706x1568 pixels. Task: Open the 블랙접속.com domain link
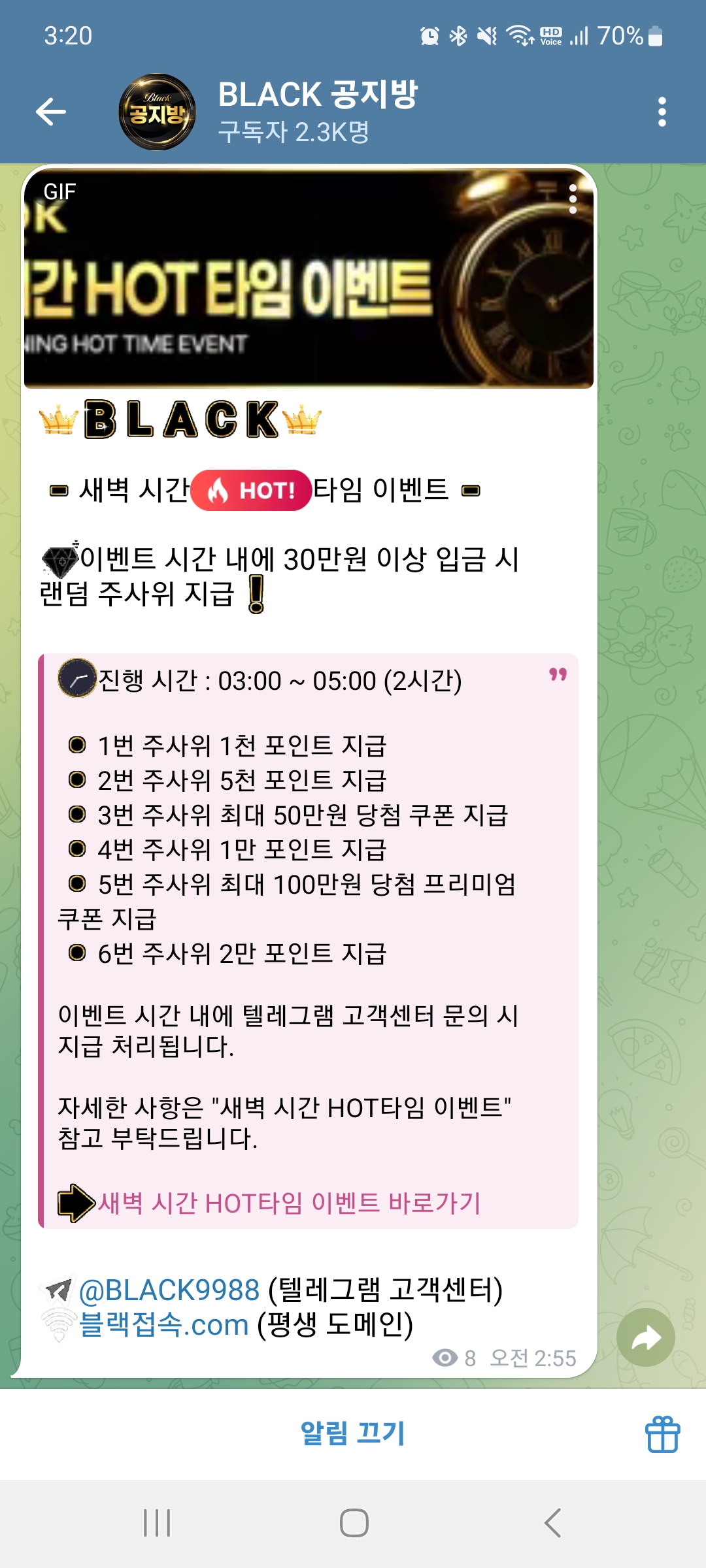(x=163, y=1325)
